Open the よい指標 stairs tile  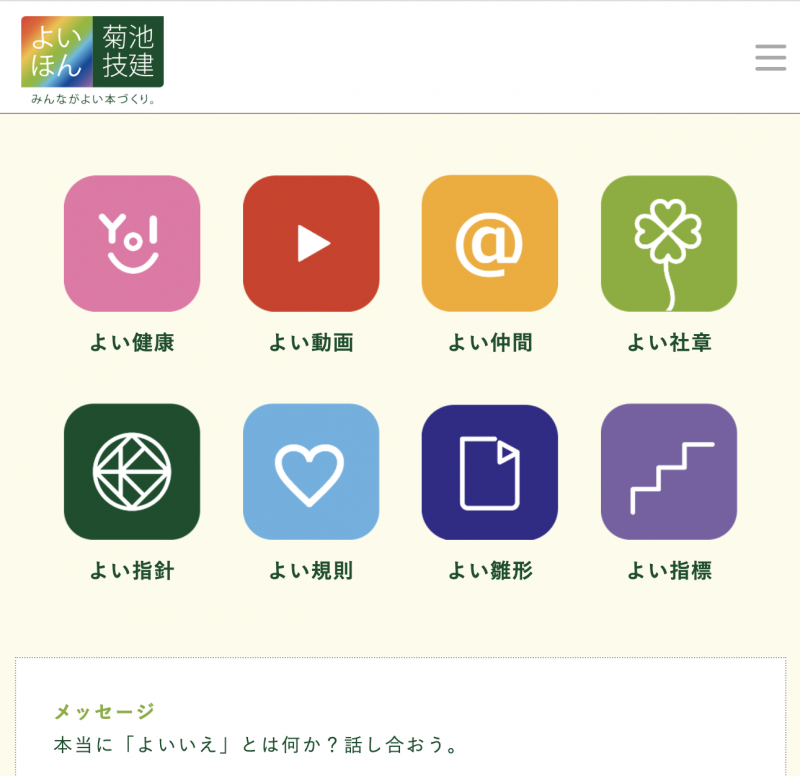click(x=669, y=472)
